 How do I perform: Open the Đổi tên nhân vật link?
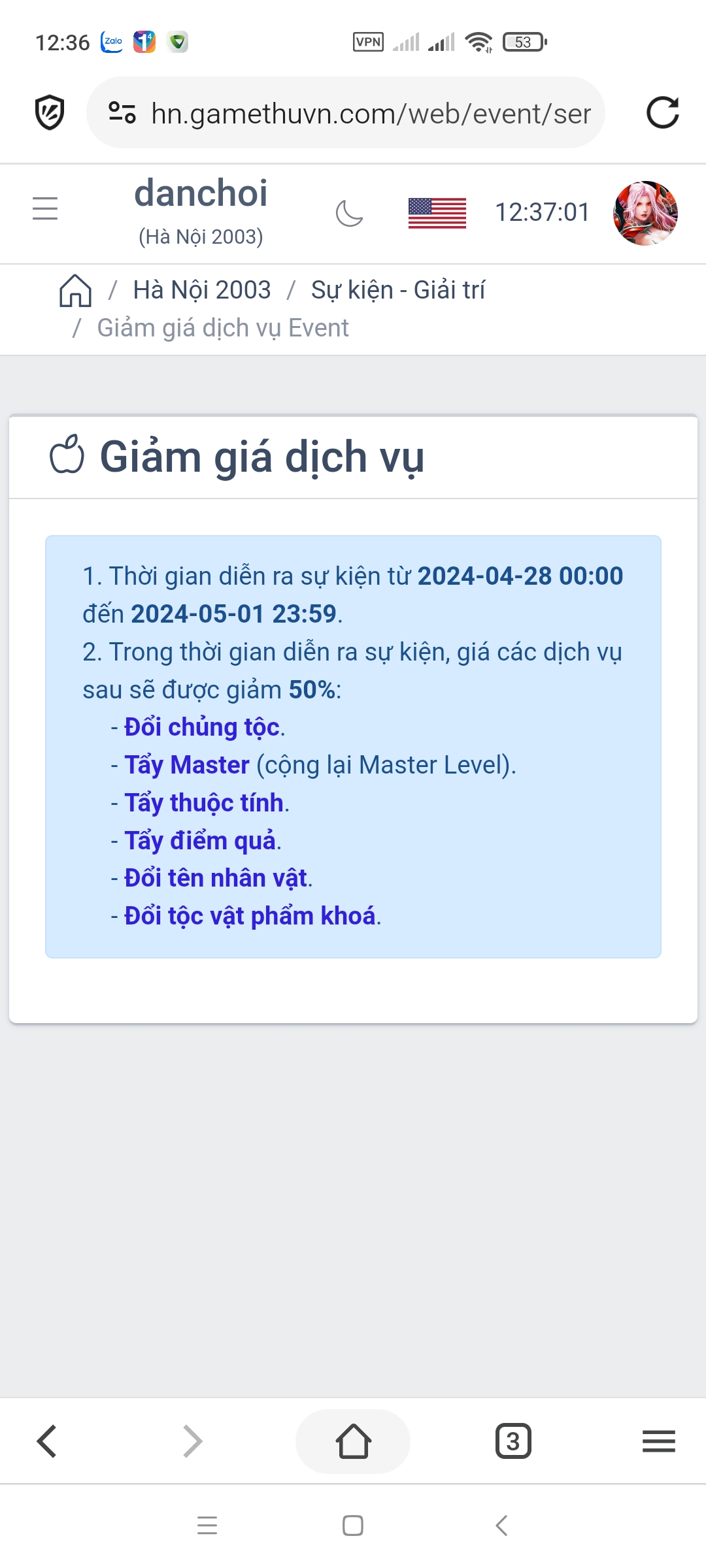pos(216,878)
